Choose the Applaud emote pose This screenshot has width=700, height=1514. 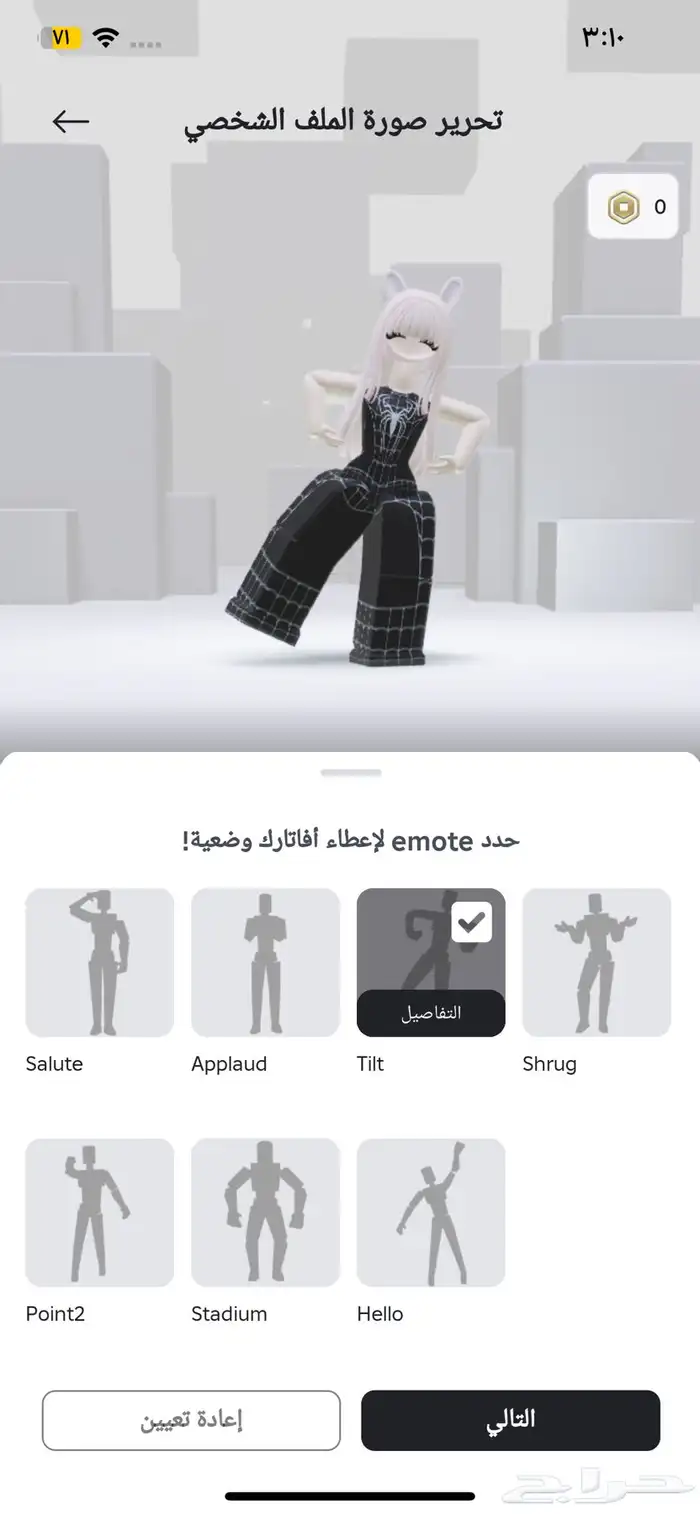265,962
